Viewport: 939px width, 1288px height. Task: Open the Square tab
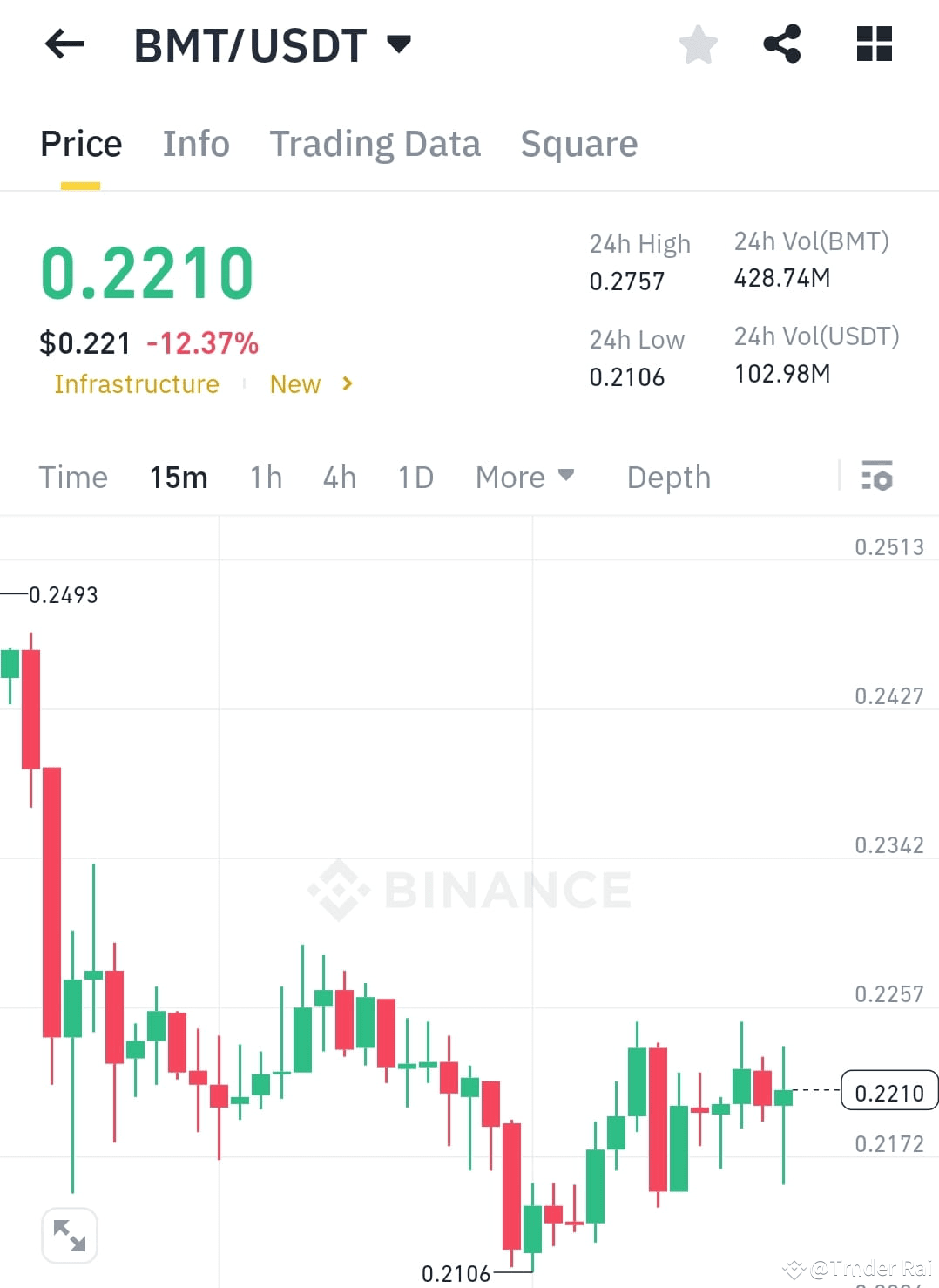(578, 143)
